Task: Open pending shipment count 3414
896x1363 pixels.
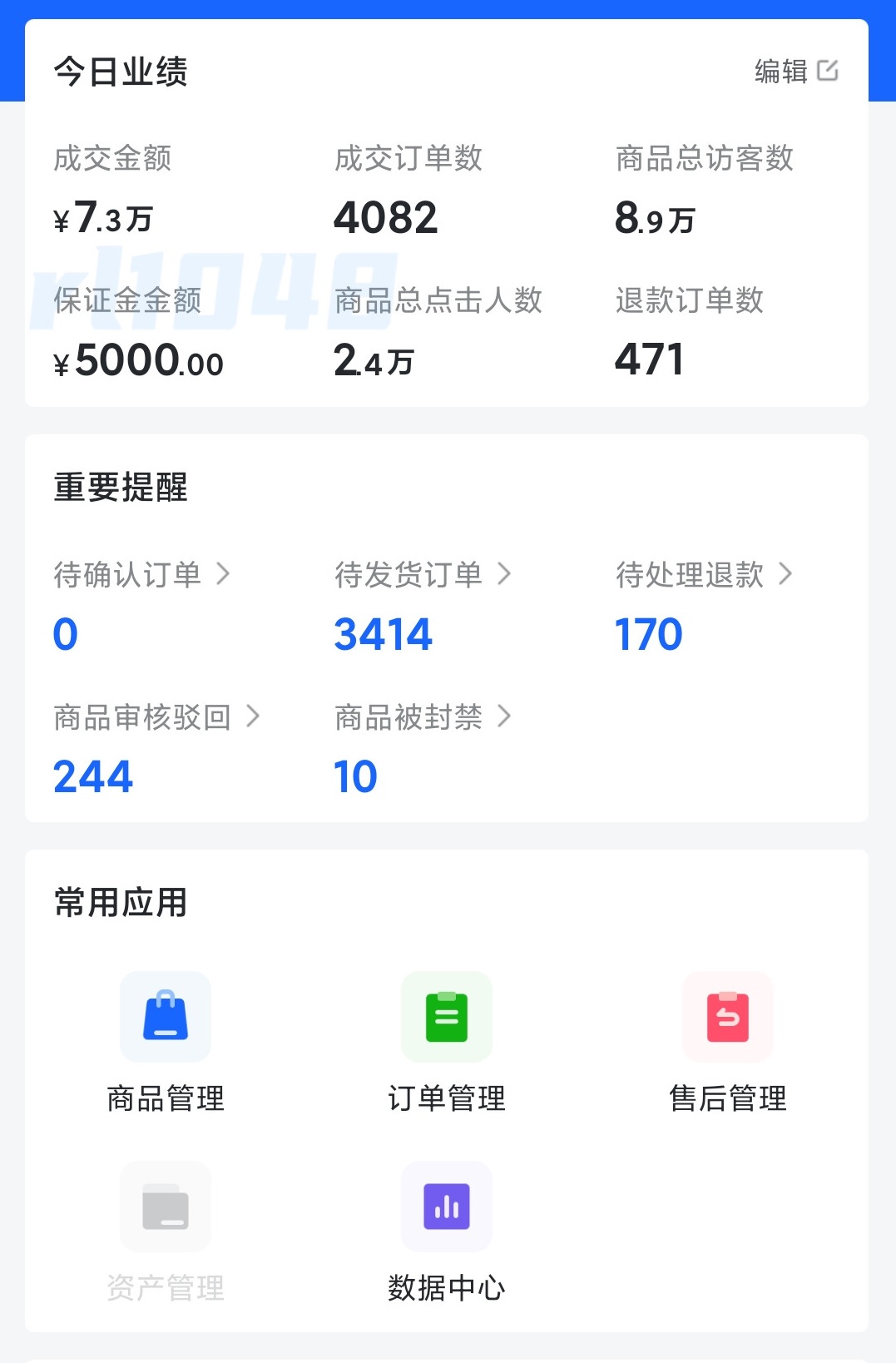Action: click(x=382, y=633)
